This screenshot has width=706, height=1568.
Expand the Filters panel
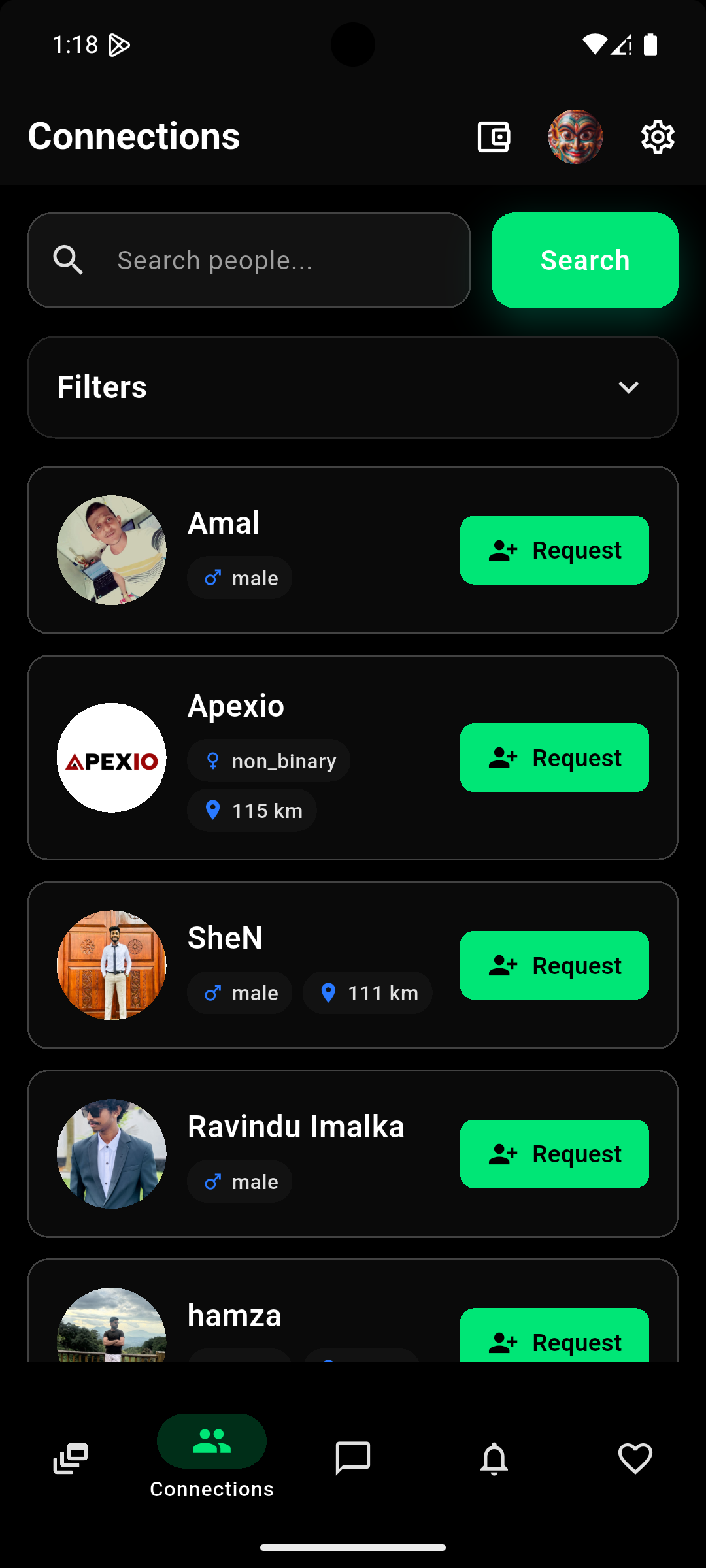(353, 387)
